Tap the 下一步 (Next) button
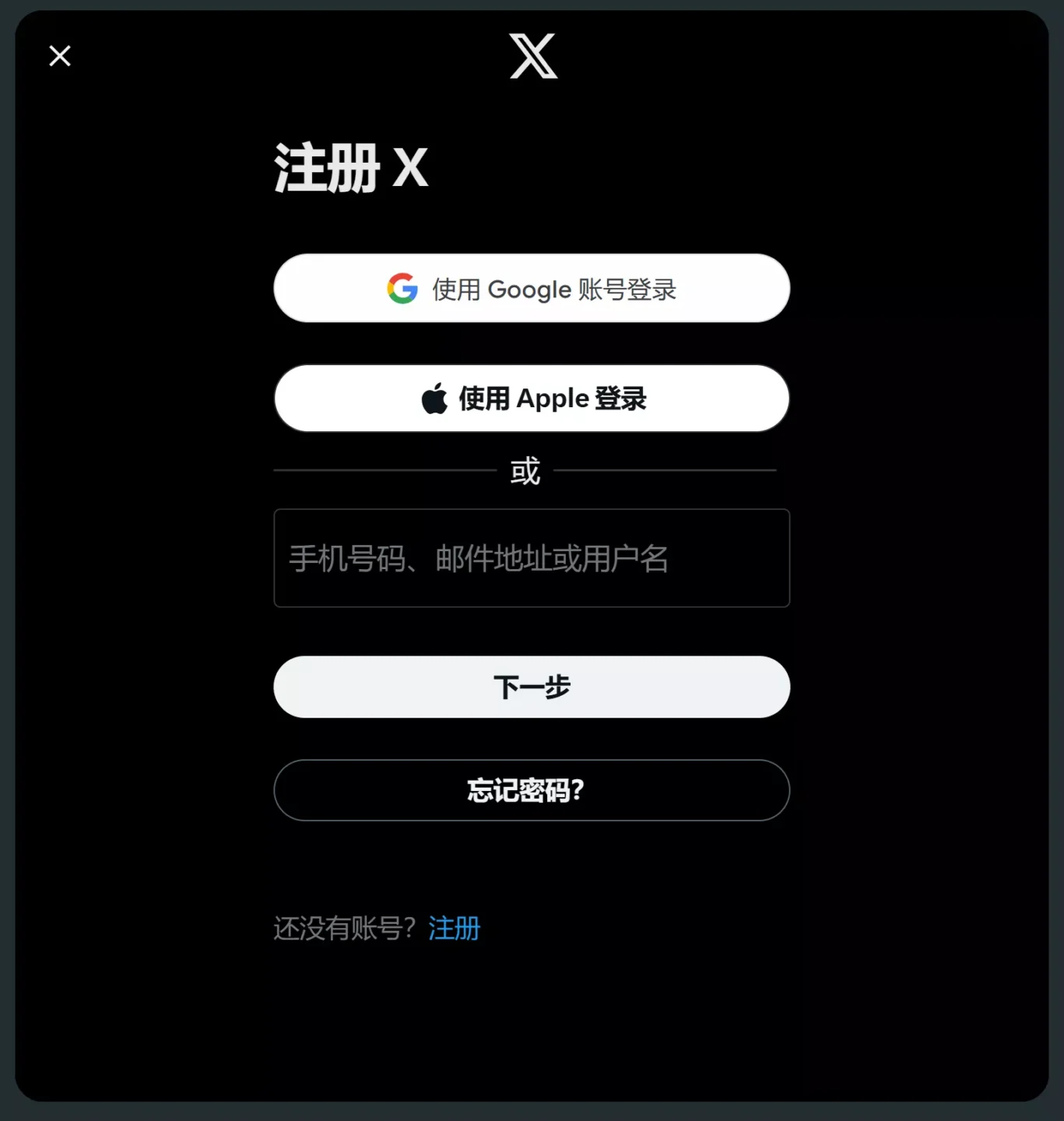 (532, 687)
